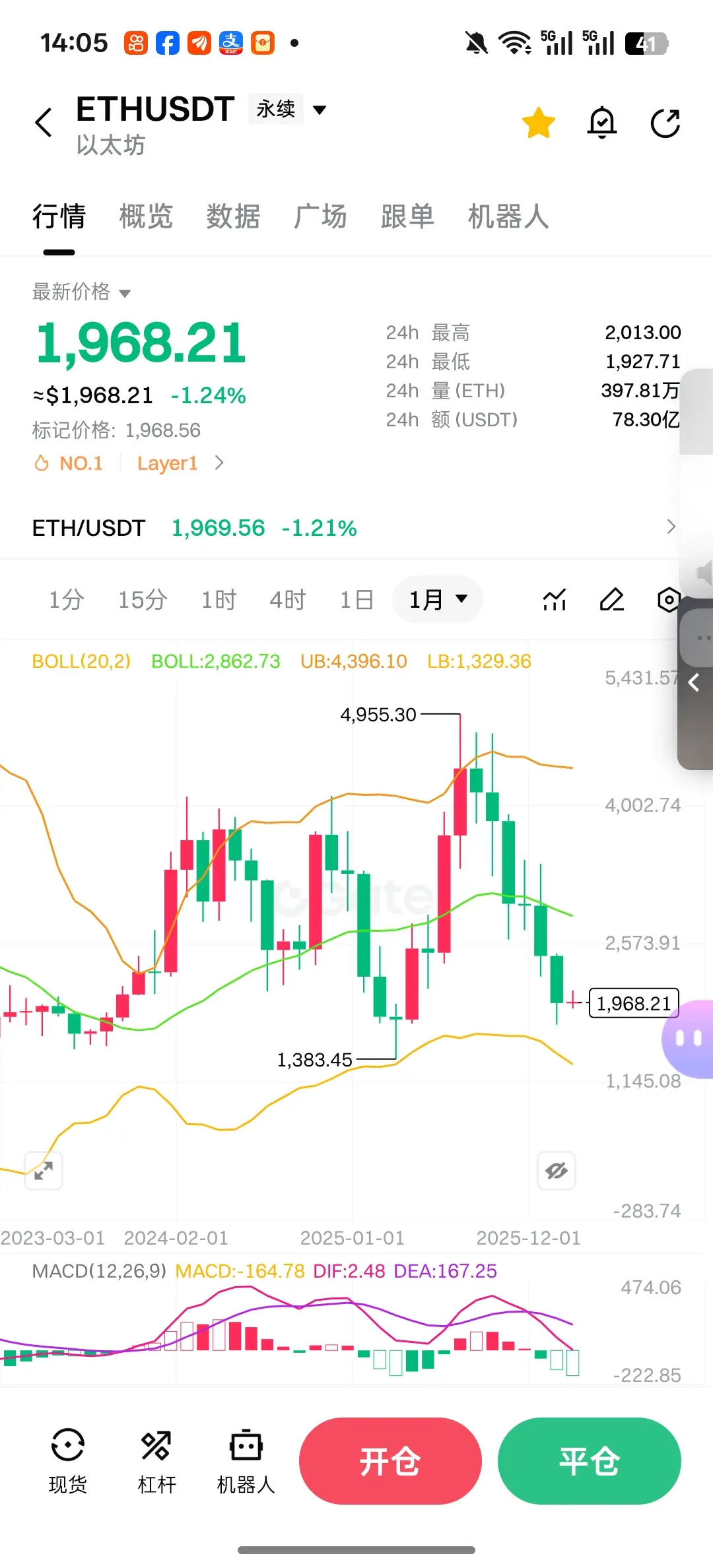The height and width of the screenshot is (1568, 713).
Task: Switch the chart to 4时 interval
Action: tap(287, 599)
